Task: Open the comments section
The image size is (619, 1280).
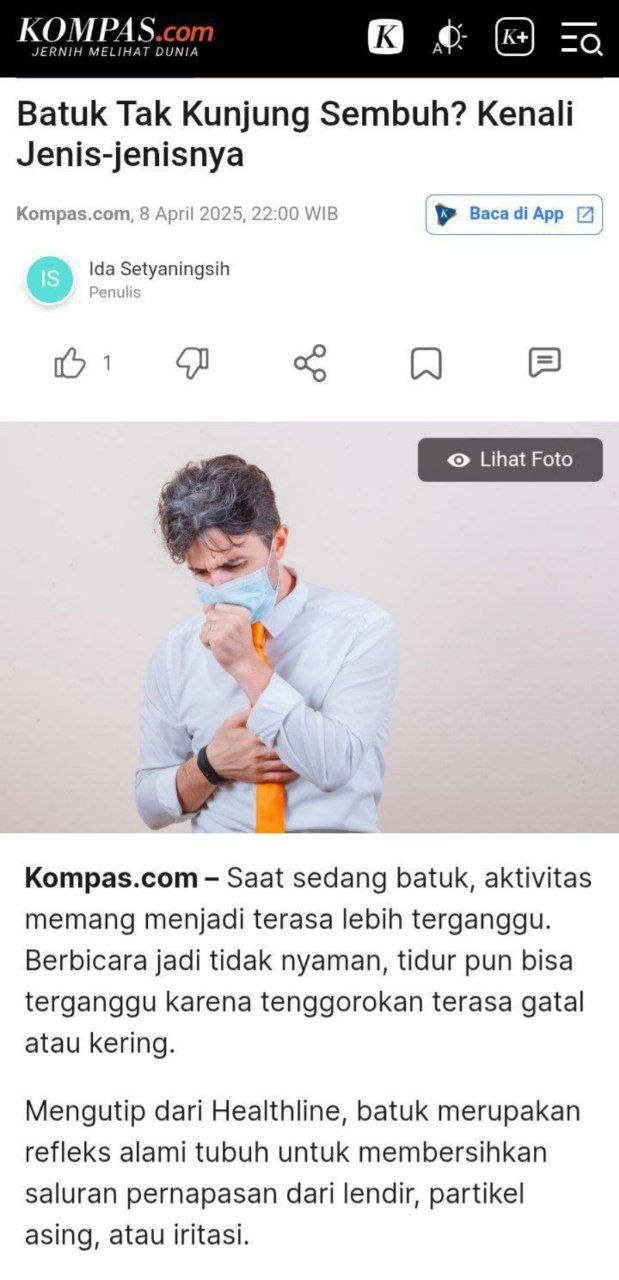Action: [x=544, y=363]
